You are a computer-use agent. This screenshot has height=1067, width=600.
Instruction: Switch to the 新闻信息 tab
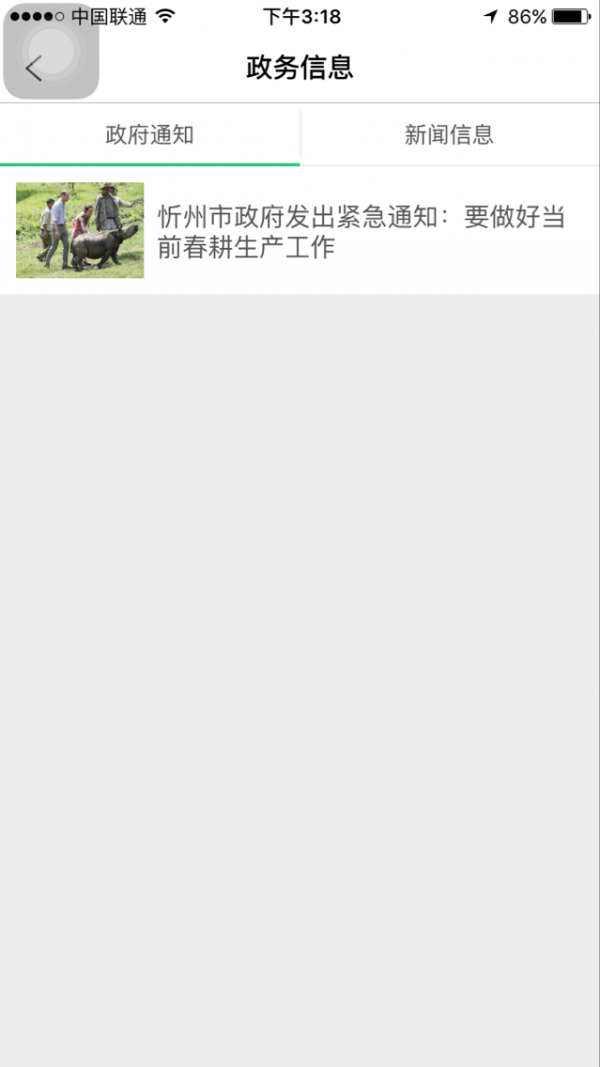tap(449, 135)
